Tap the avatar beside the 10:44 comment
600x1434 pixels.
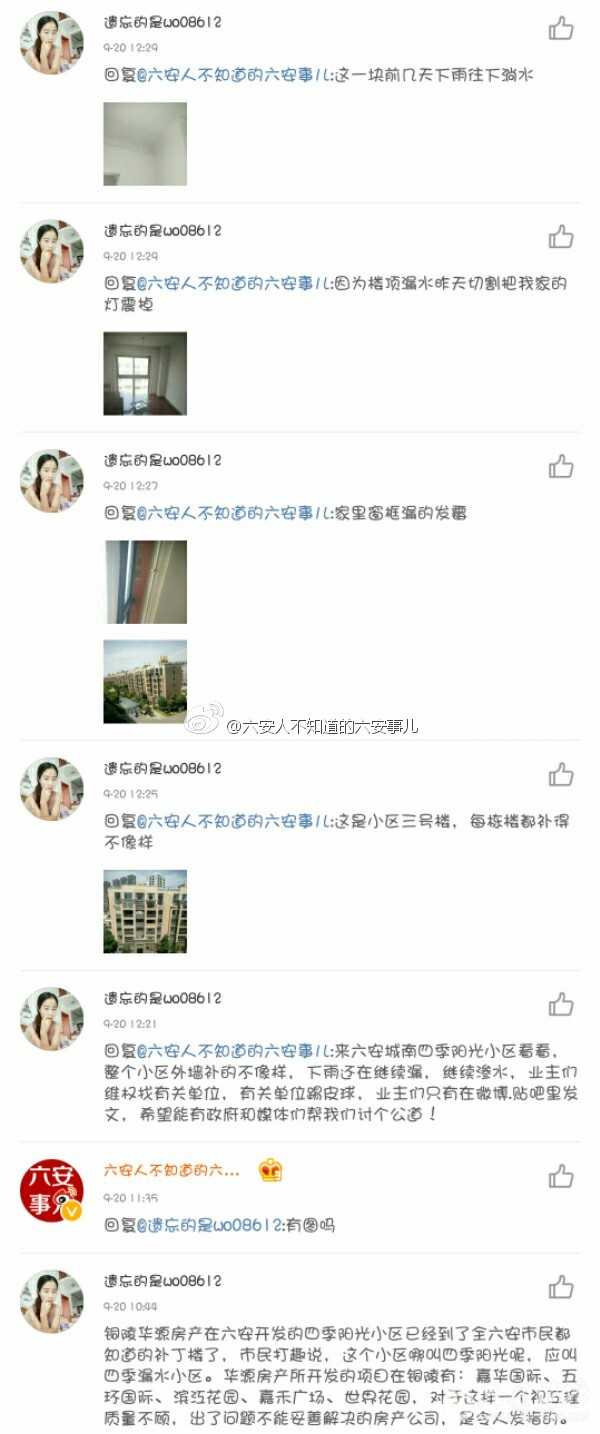tap(52, 1301)
